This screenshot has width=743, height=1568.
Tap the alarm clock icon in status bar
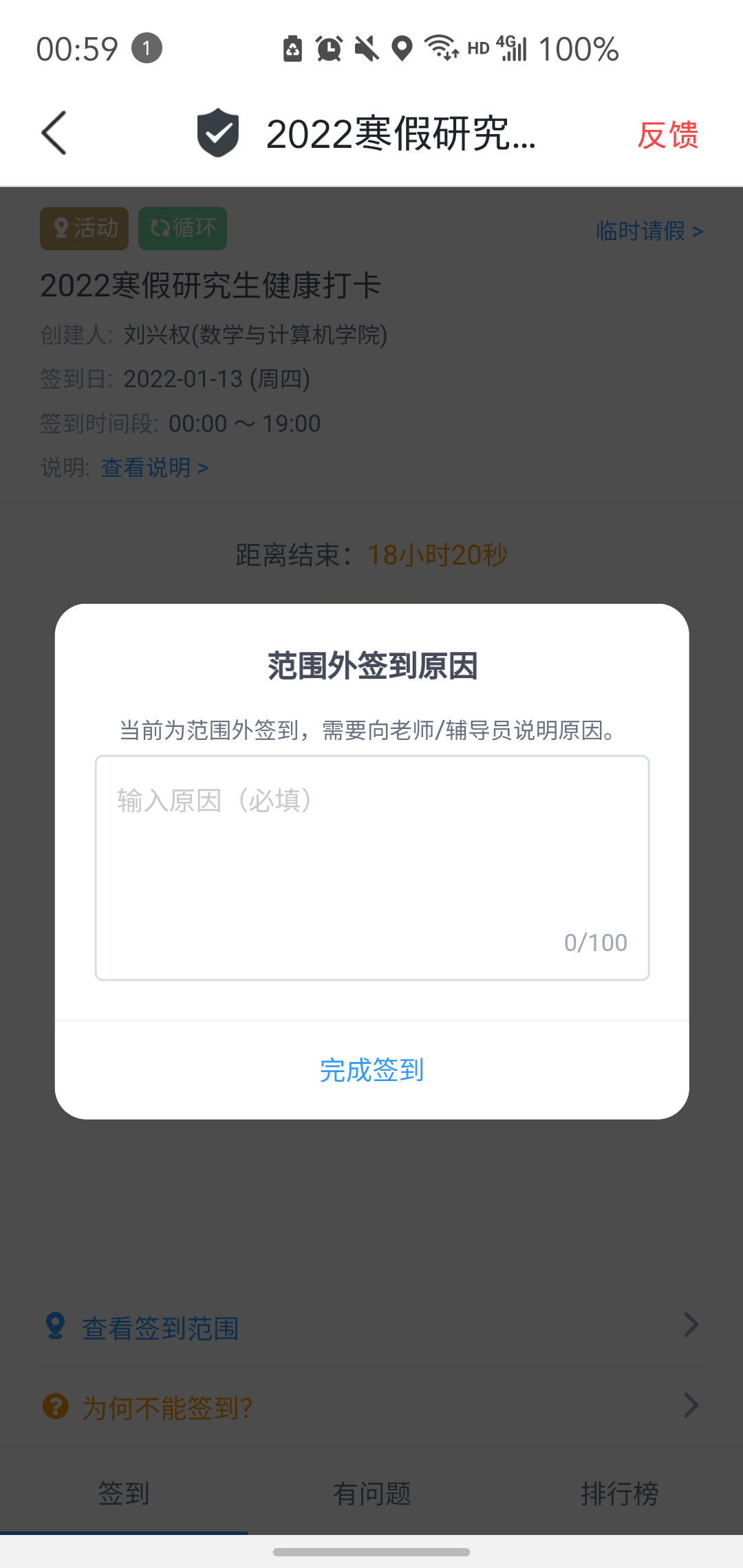tap(329, 48)
